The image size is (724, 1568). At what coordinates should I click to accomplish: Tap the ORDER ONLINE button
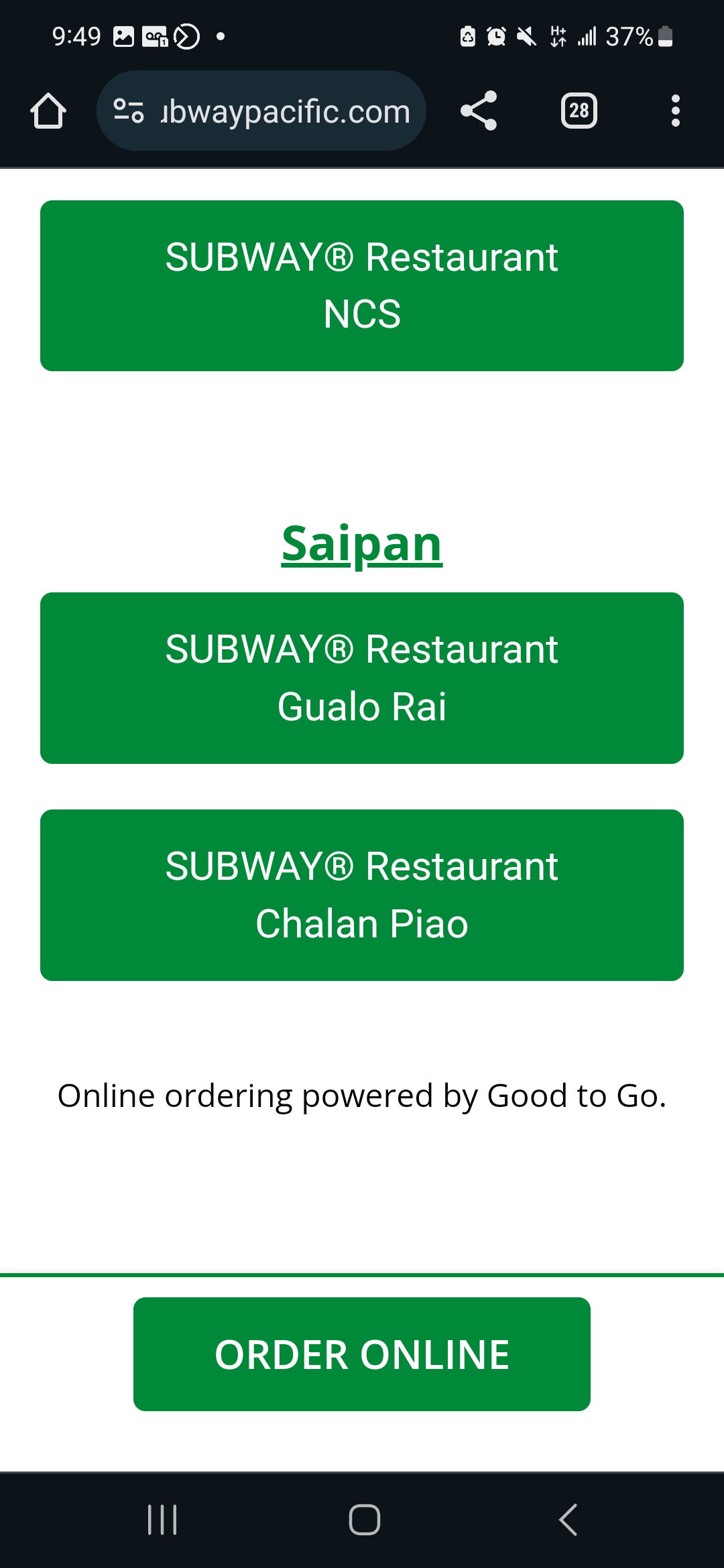tap(362, 1354)
